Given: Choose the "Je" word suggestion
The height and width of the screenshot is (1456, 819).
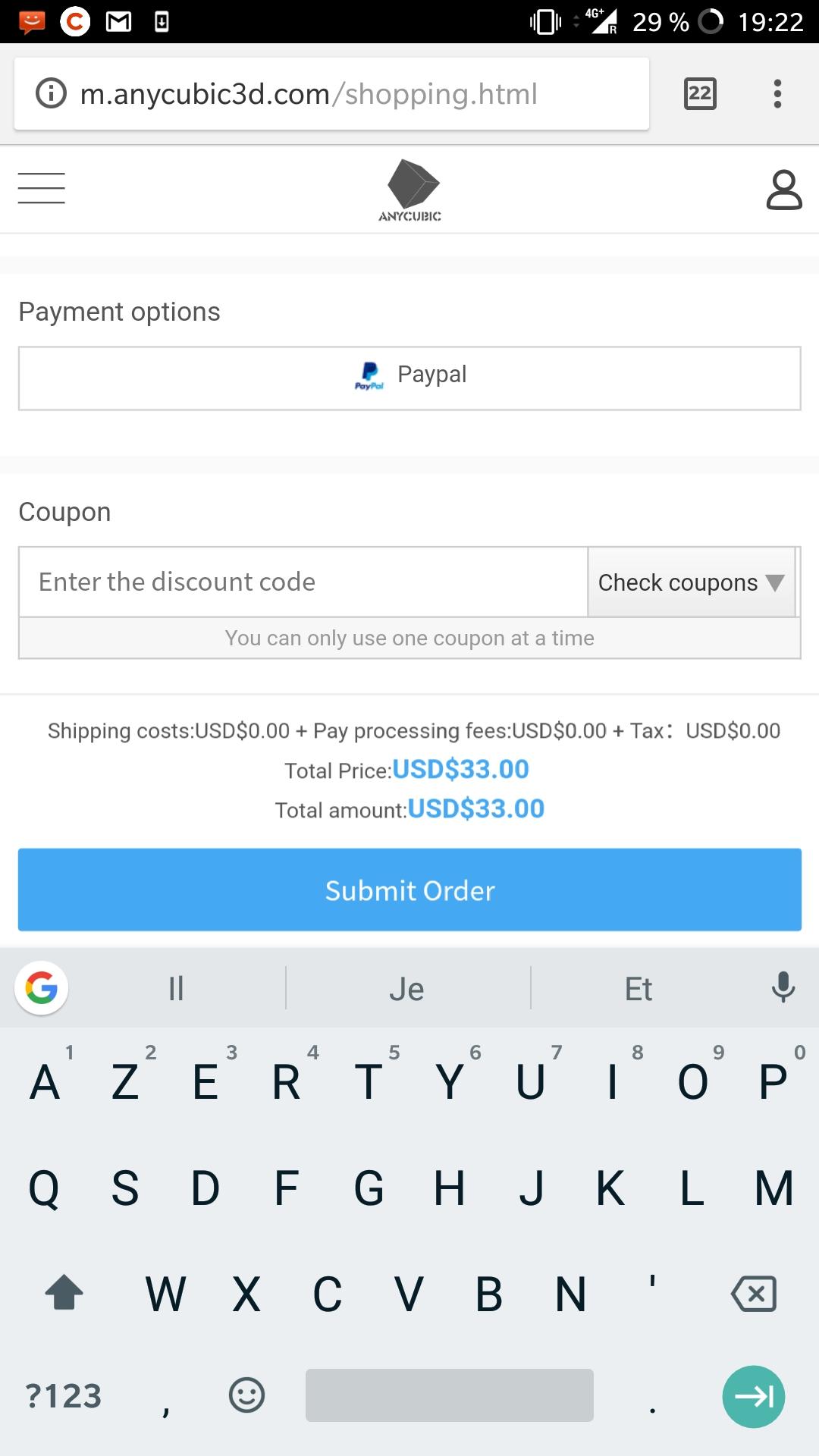Looking at the screenshot, I should pos(407,989).
